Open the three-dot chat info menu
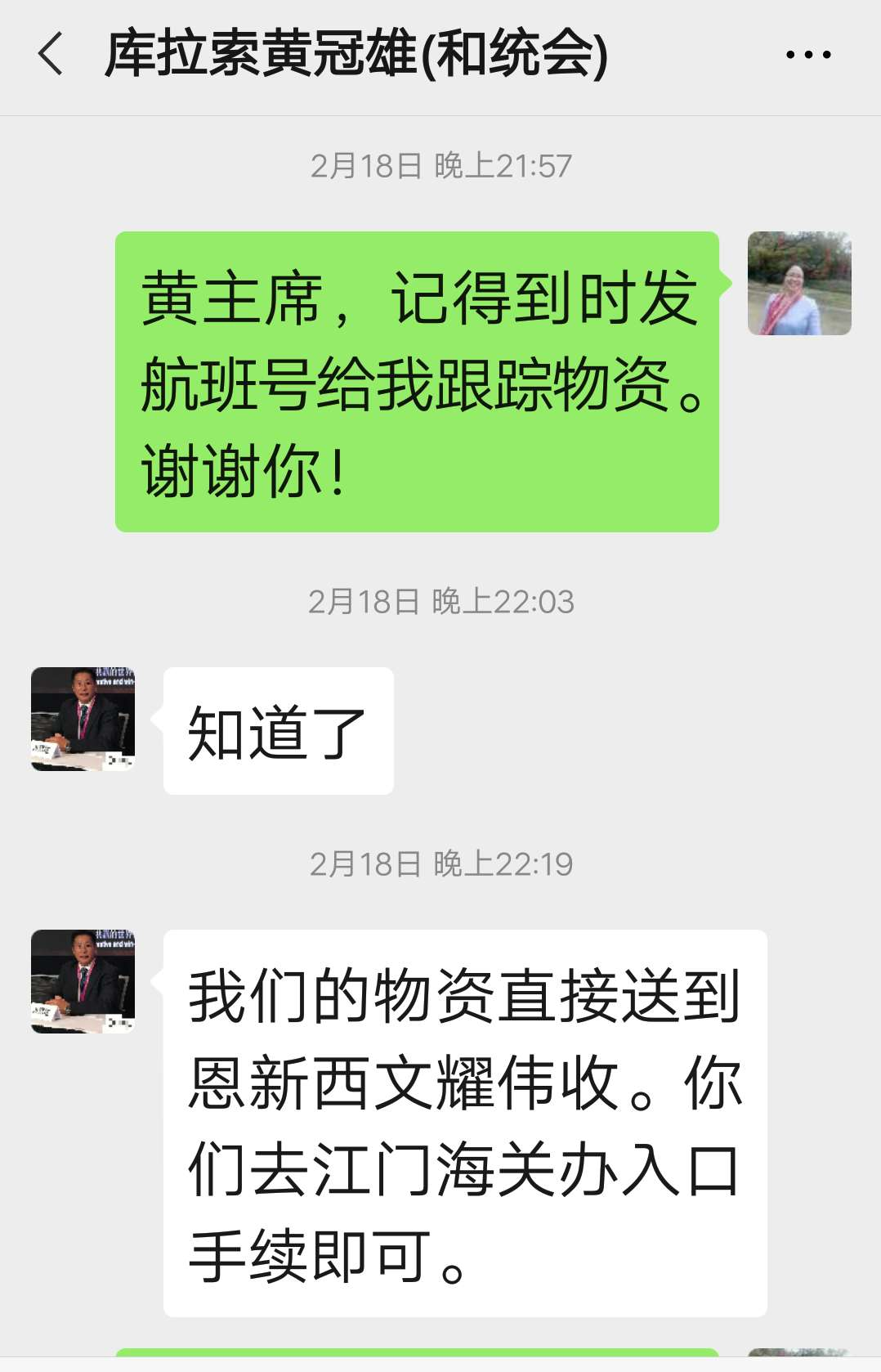This screenshot has width=881, height=1372. [807, 55]
